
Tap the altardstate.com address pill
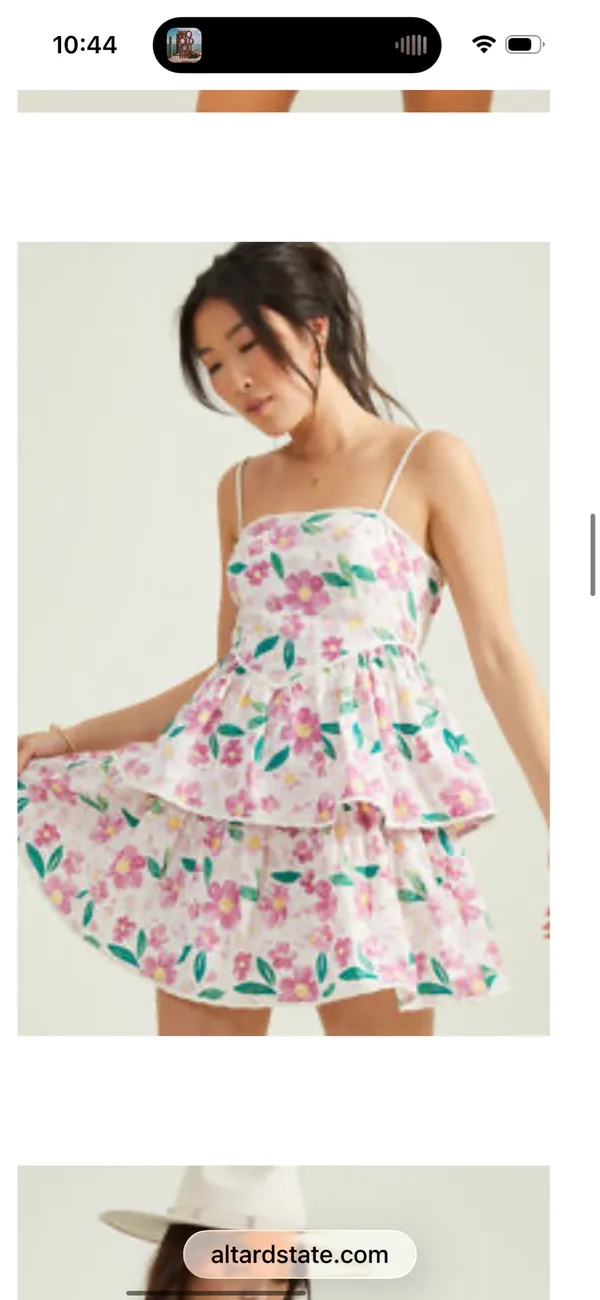click(299, 1254)
